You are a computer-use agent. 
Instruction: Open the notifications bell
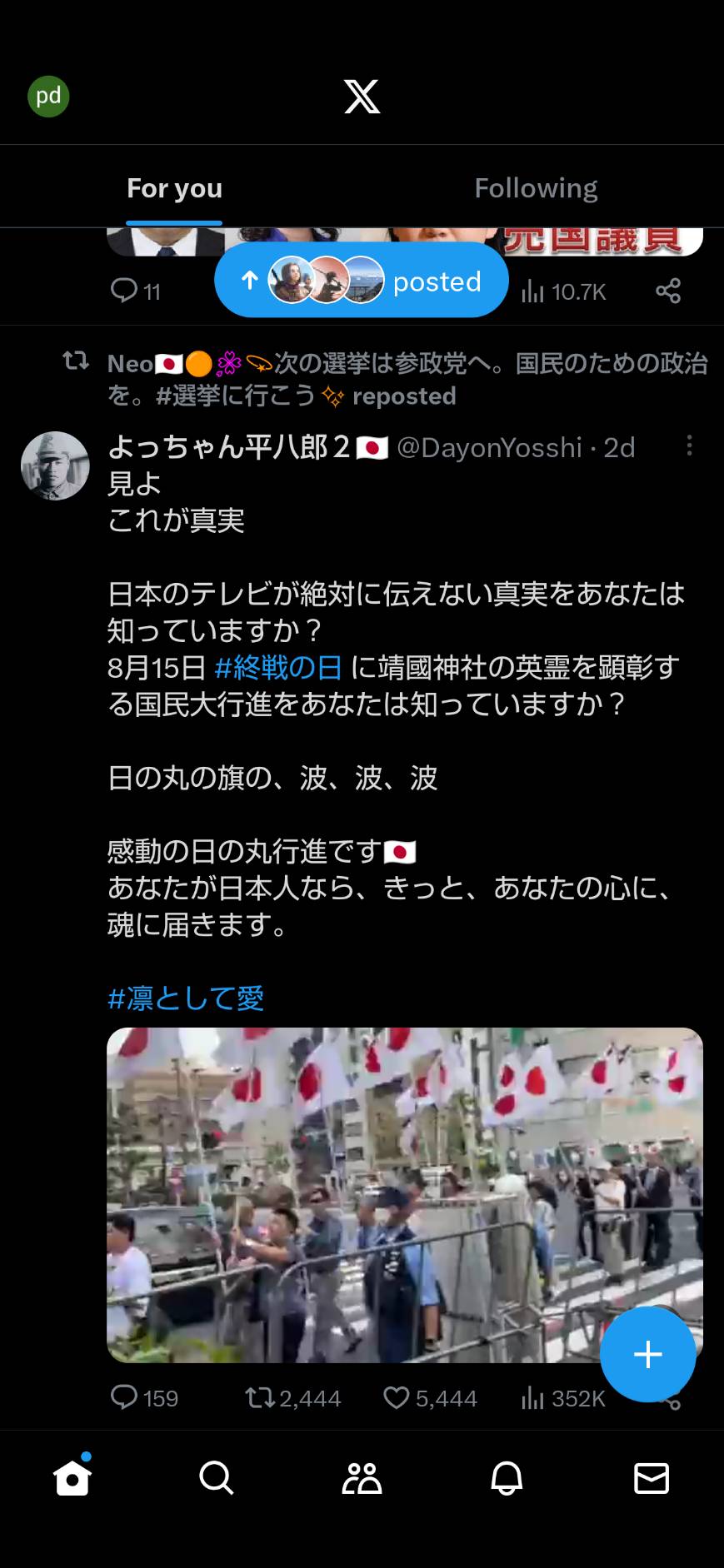tap(507, 1478)
